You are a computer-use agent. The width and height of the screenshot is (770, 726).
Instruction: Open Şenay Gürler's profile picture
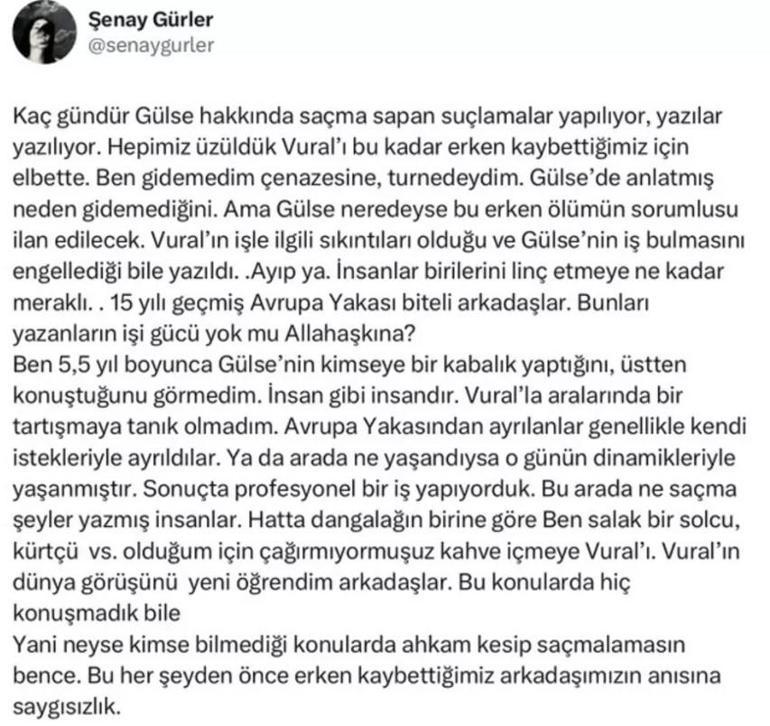[x=45, y=32]
